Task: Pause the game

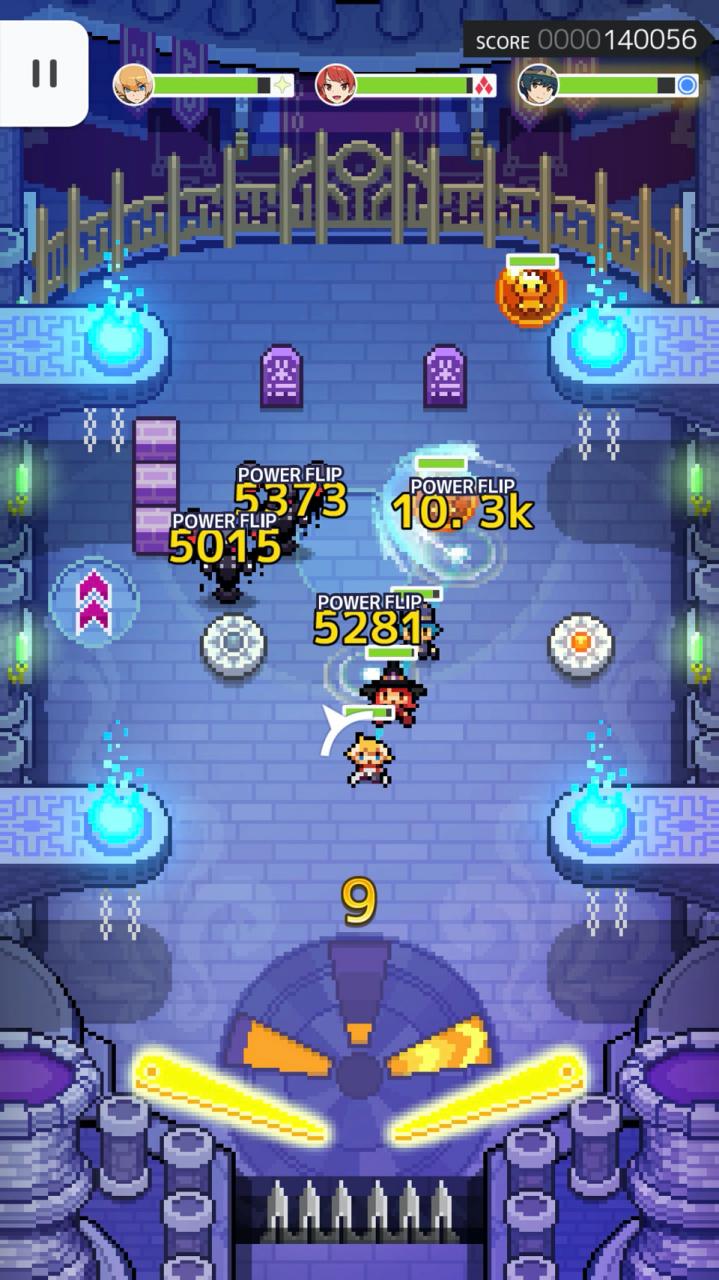Action: pyautogui.click(x=44, y=73)
